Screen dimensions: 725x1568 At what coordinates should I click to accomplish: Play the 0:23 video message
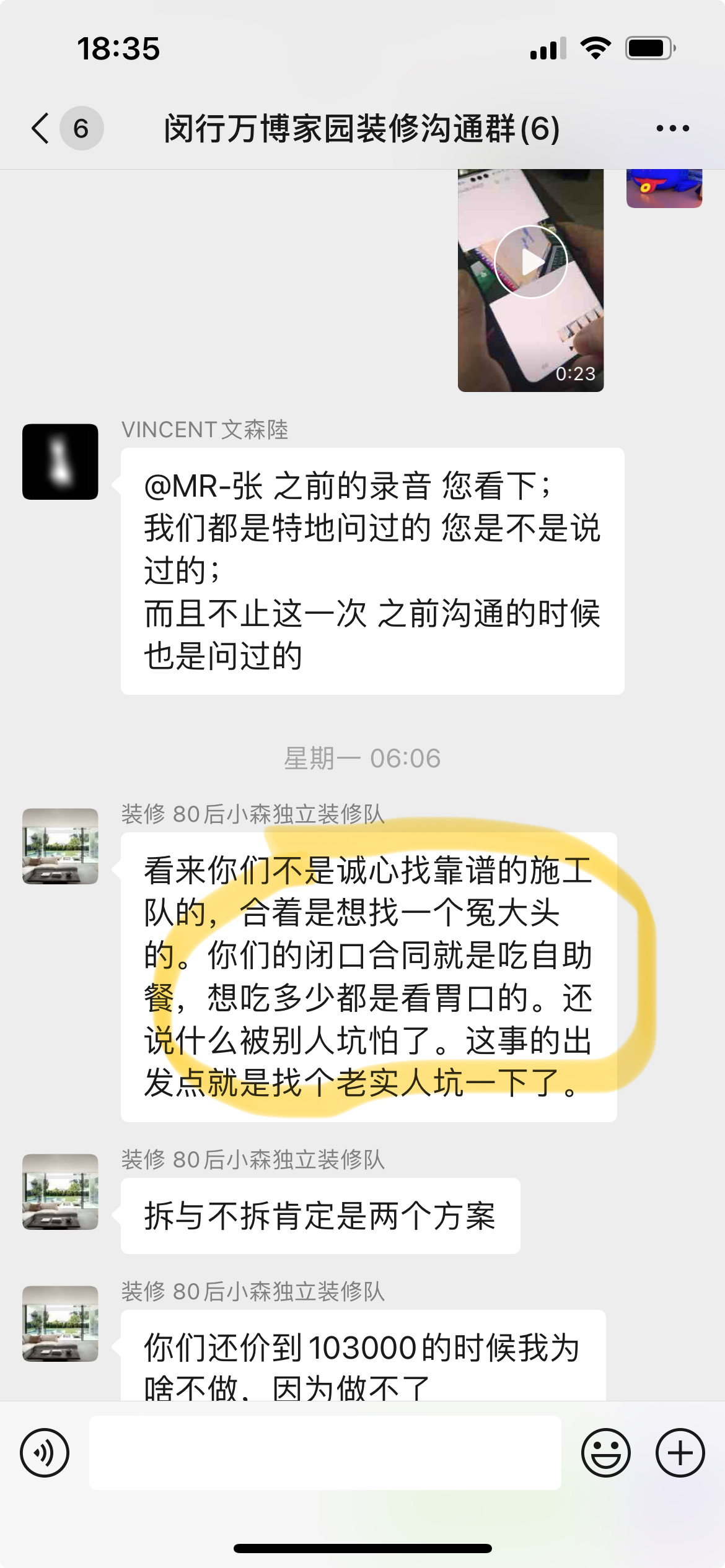tap(530, 262)
